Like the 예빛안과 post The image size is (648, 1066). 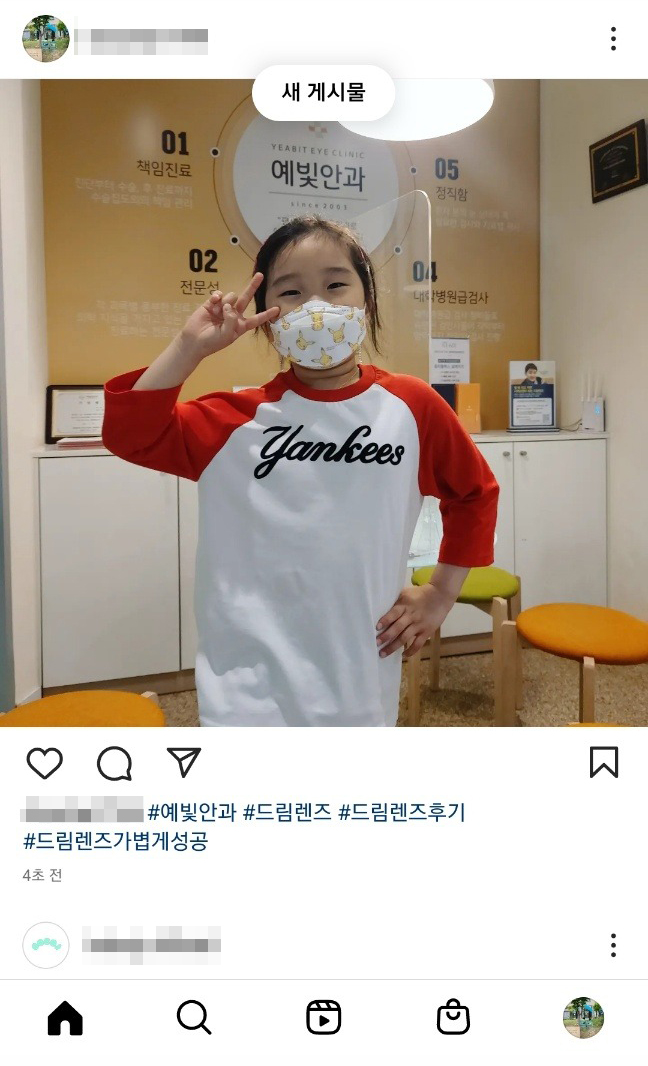pyautogui.click(x=44, y=763)
